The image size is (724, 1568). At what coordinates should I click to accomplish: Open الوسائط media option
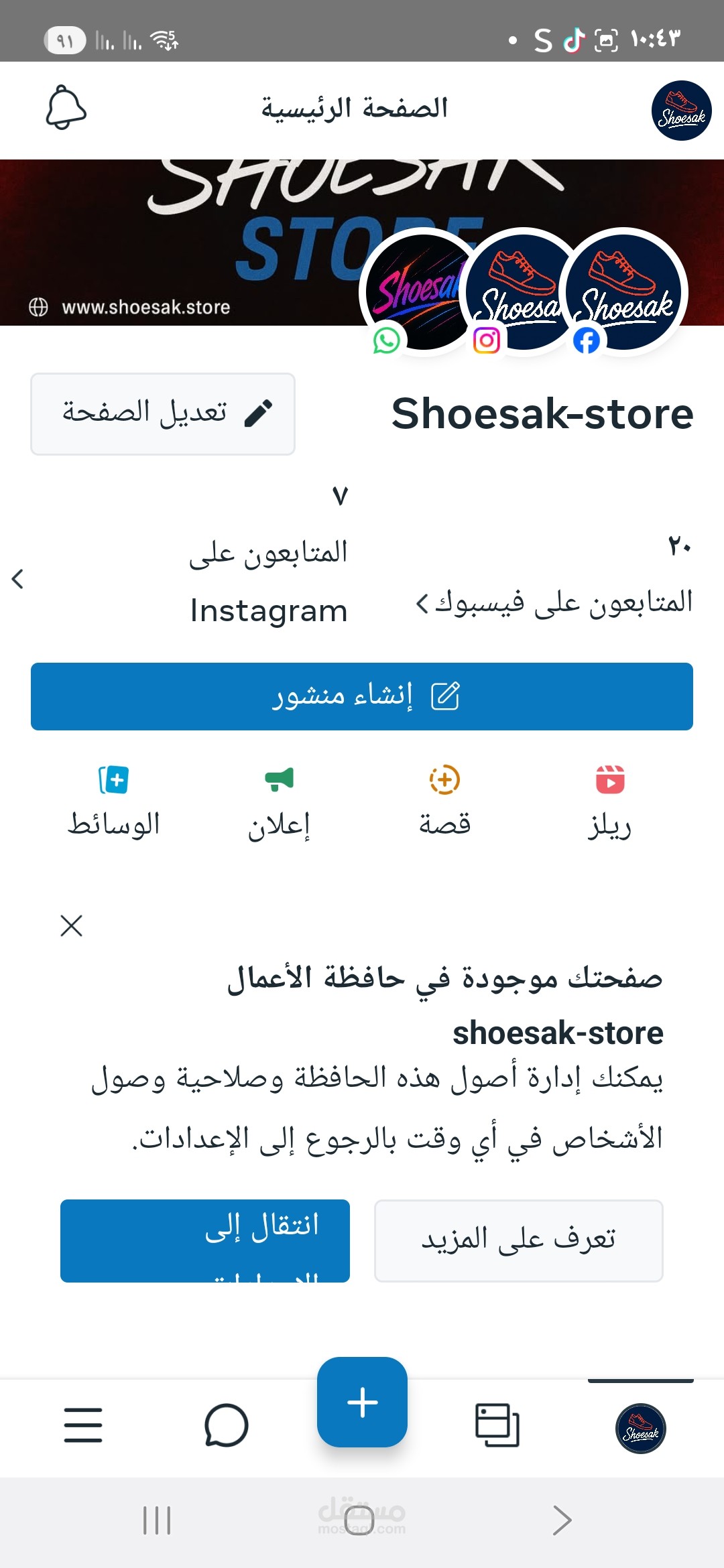click(x=113, y=801)
